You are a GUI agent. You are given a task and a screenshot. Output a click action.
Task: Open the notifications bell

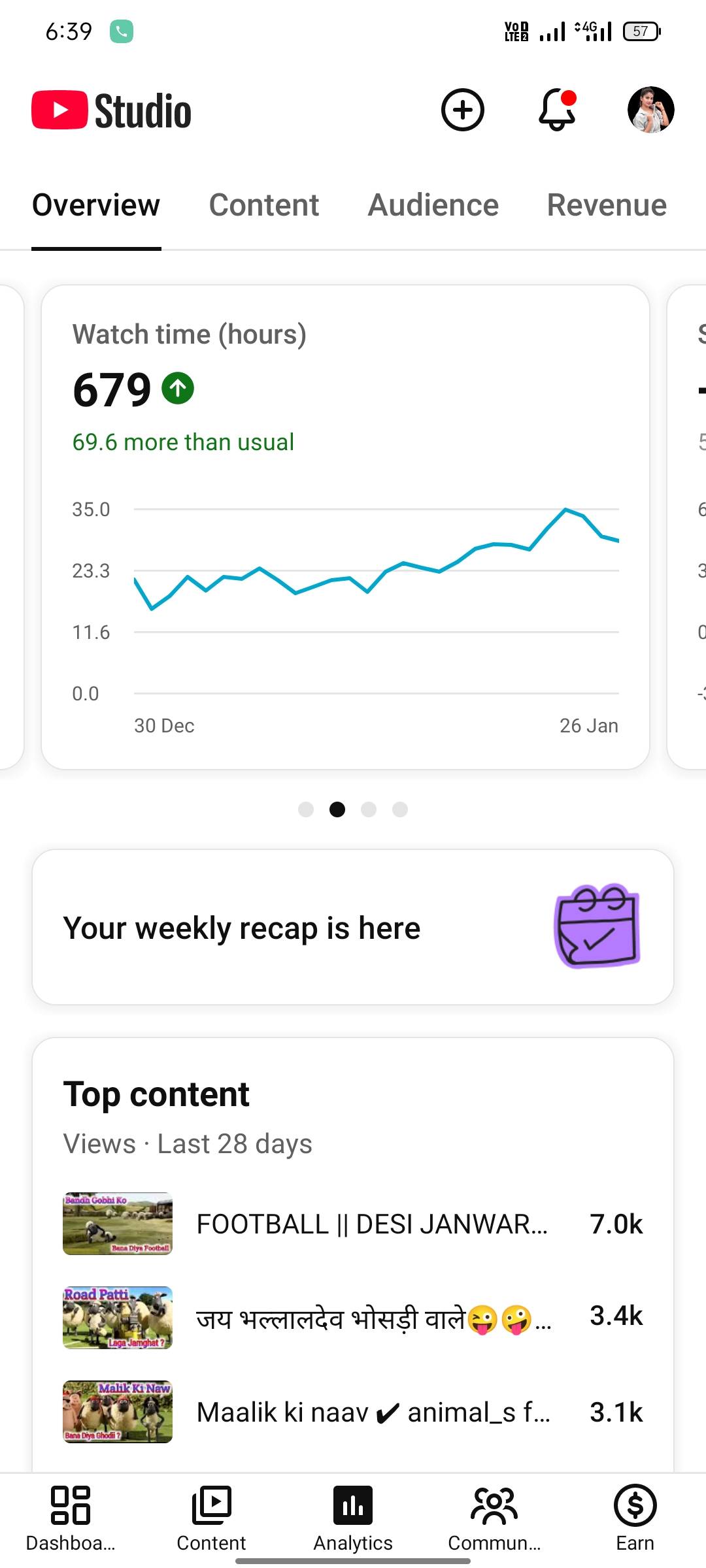coord(556,110)
